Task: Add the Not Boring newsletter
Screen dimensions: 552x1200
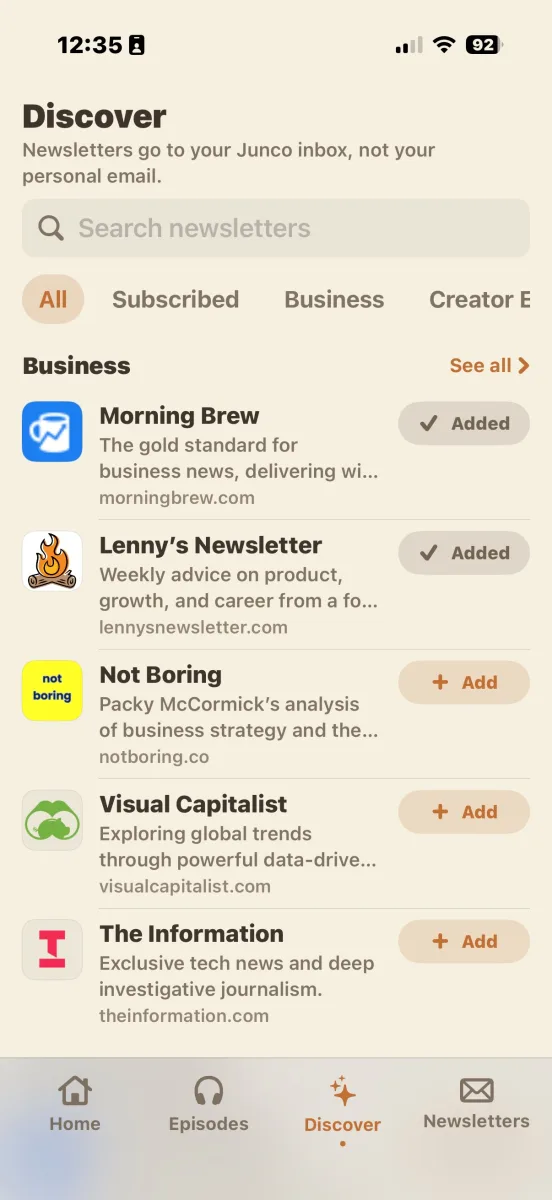Action: 464,682
